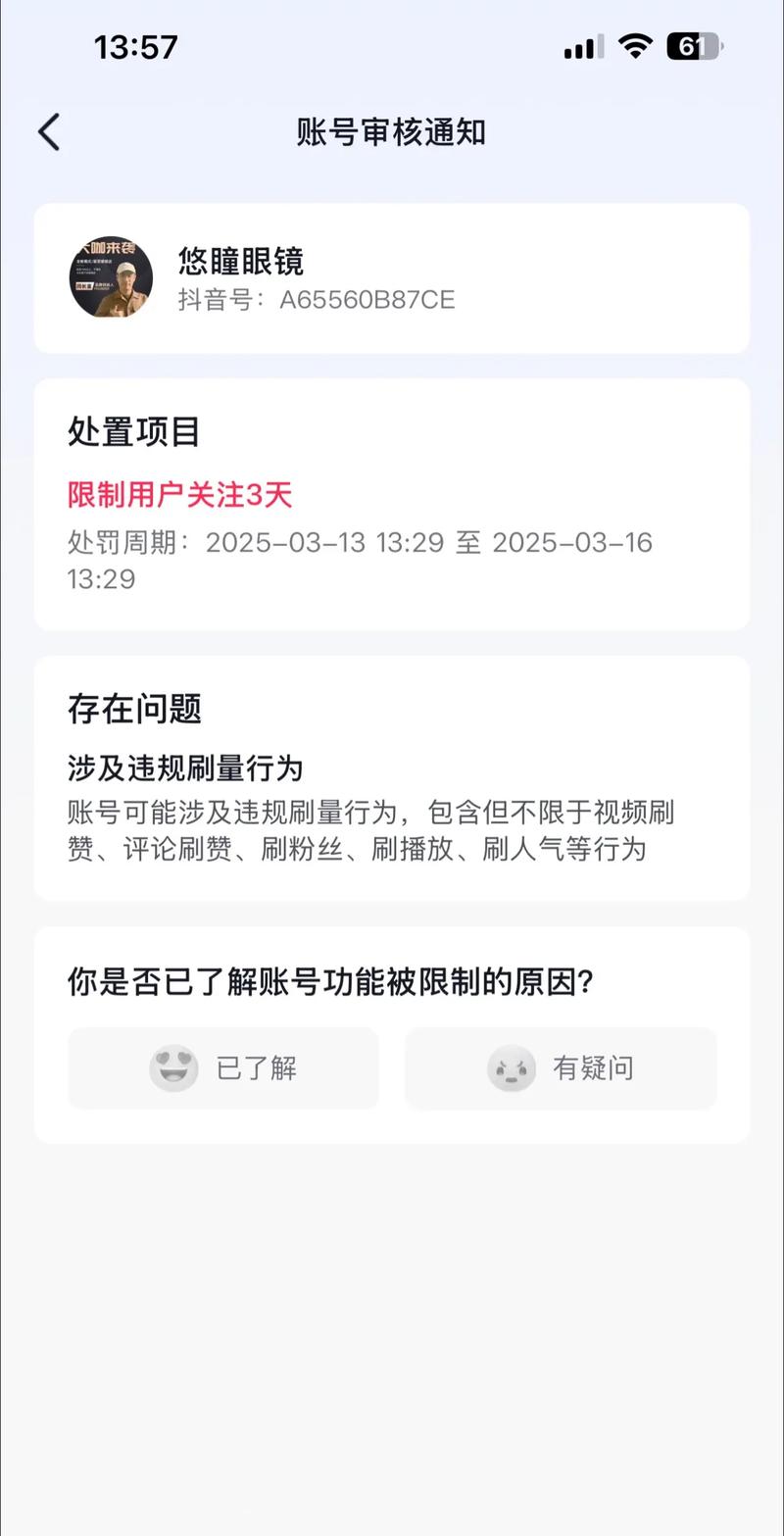Click the heart-eyes emoji on the 已了解 button
This screenshot has height=1536, width=784.
(x=174, y=1069)
